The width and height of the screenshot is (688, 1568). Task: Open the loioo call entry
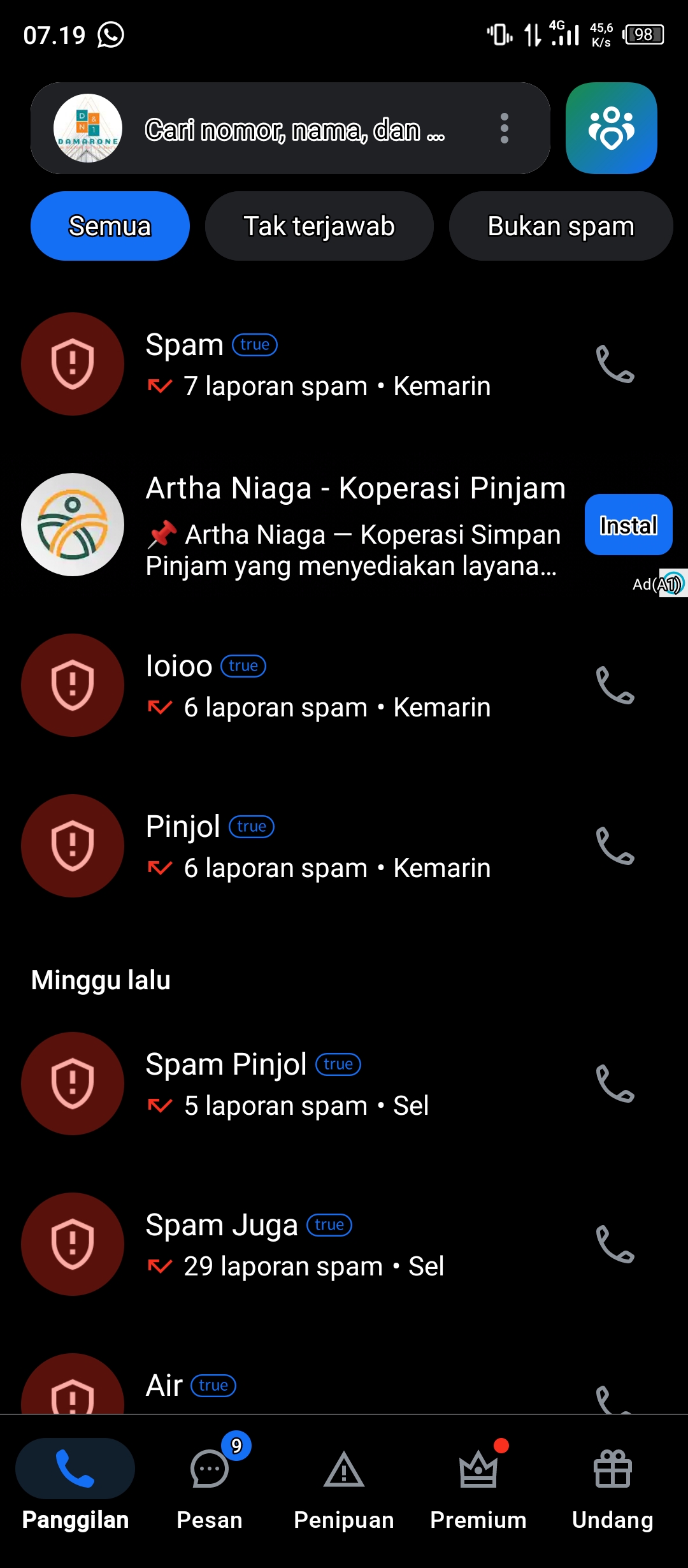344,685
